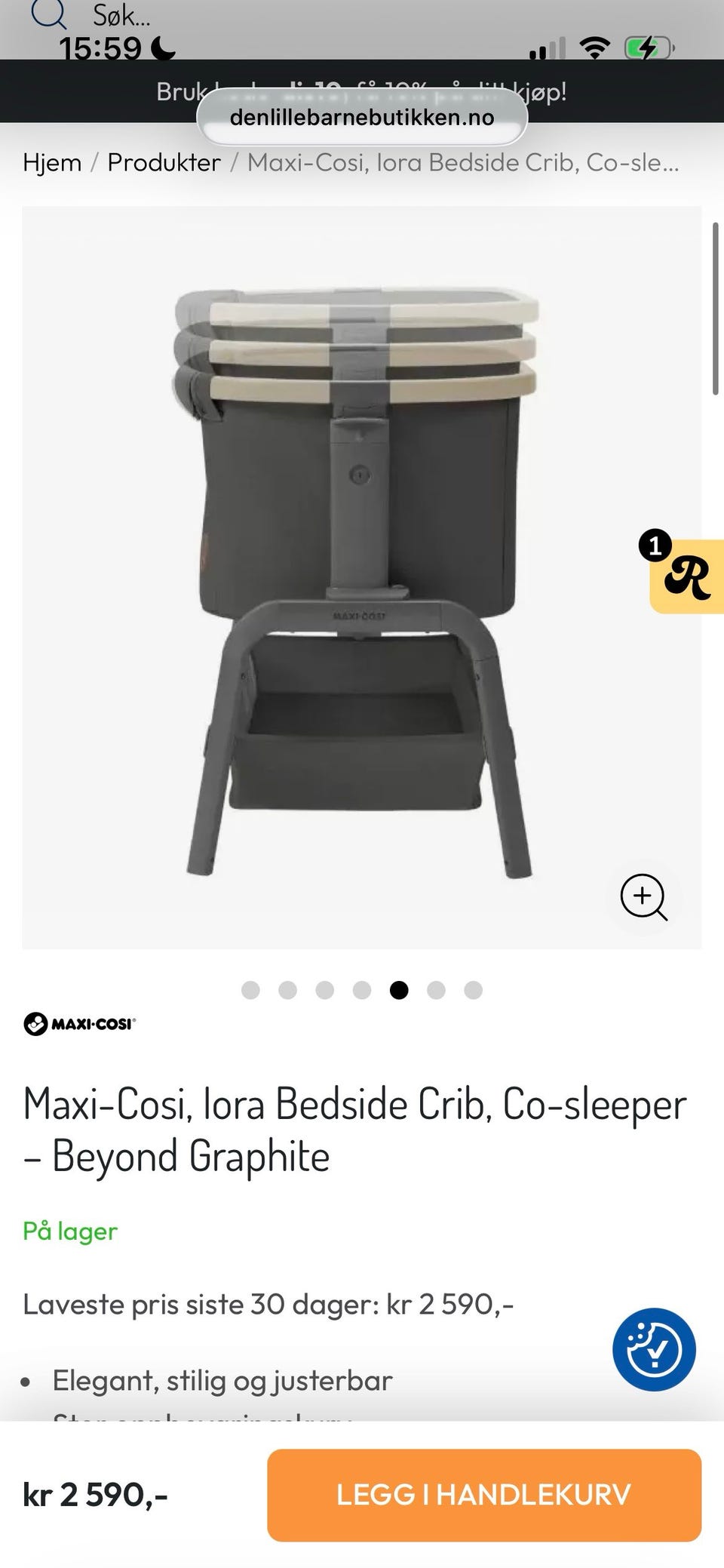This screenshot has width=724, height=1568.
Task: Open the denlillebarnebutikken.no address pill
Action: (x=362, y=118)
